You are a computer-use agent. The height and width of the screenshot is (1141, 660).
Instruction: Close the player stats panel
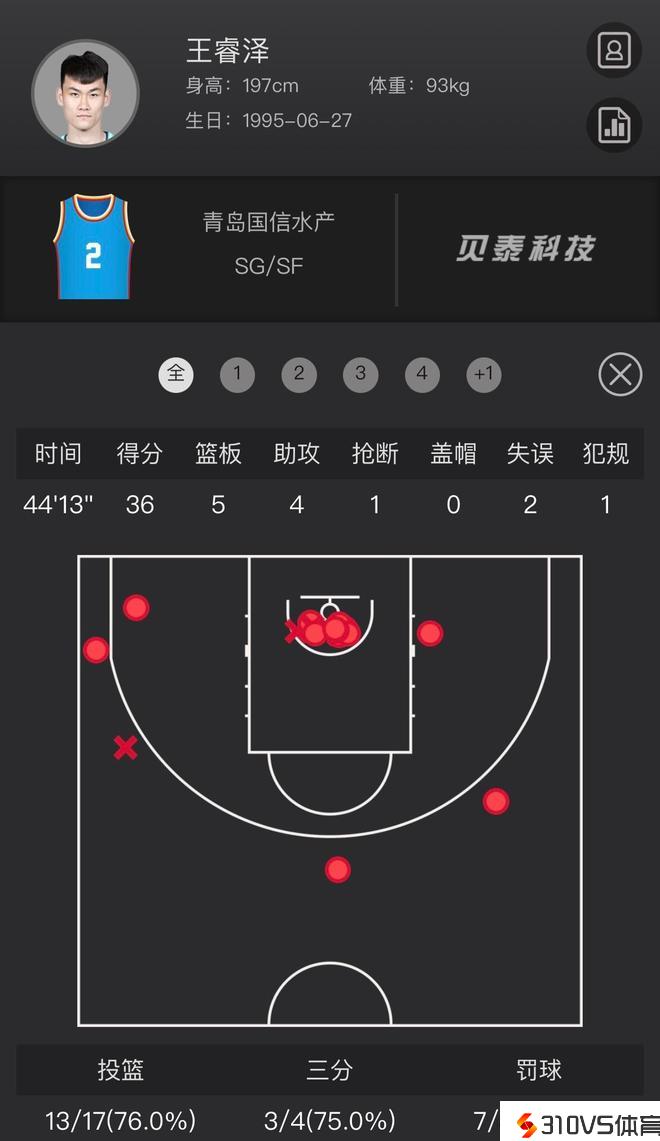coord(620,375)
